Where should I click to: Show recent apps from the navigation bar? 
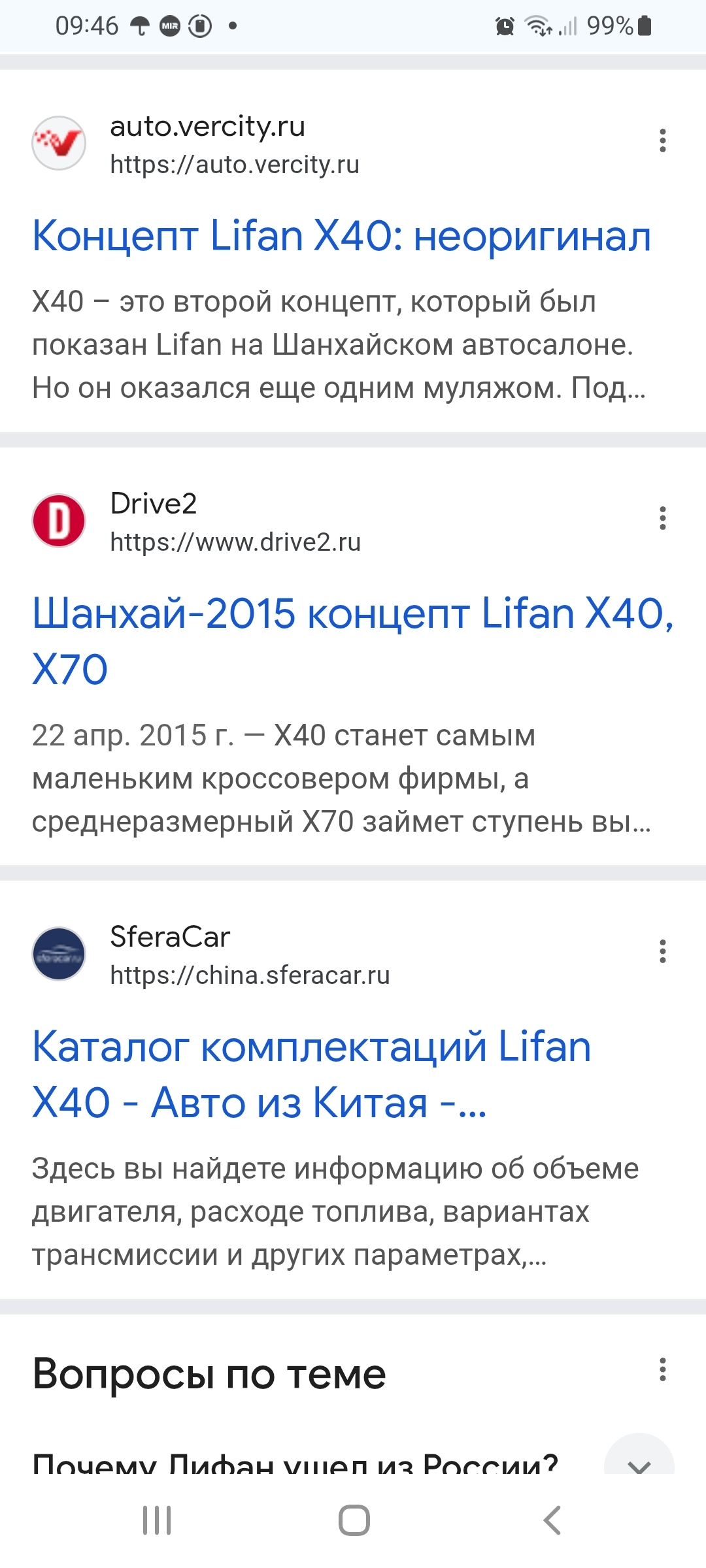coord(157,1520)
